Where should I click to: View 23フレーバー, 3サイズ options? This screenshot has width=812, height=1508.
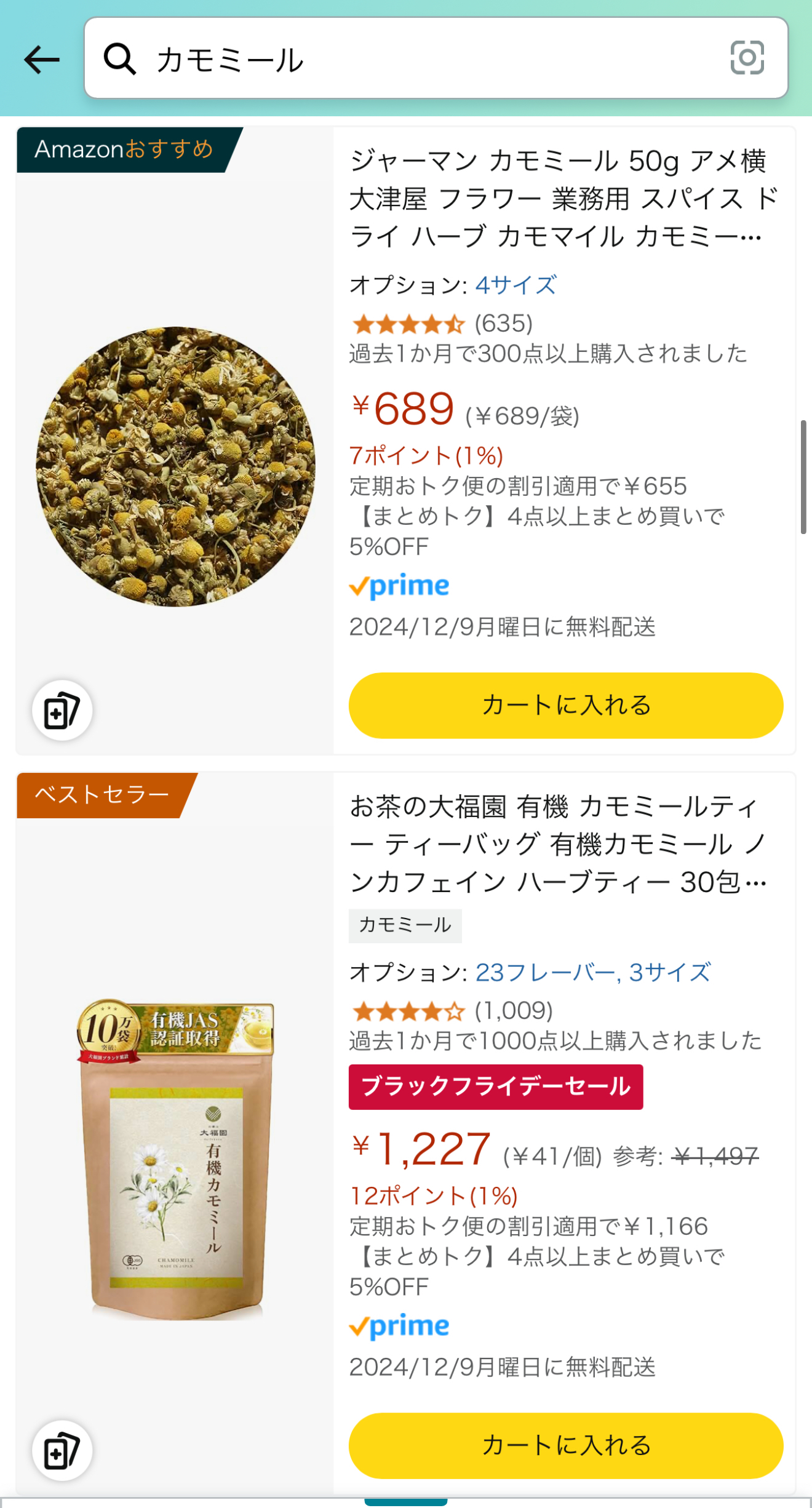coord(593,972)
